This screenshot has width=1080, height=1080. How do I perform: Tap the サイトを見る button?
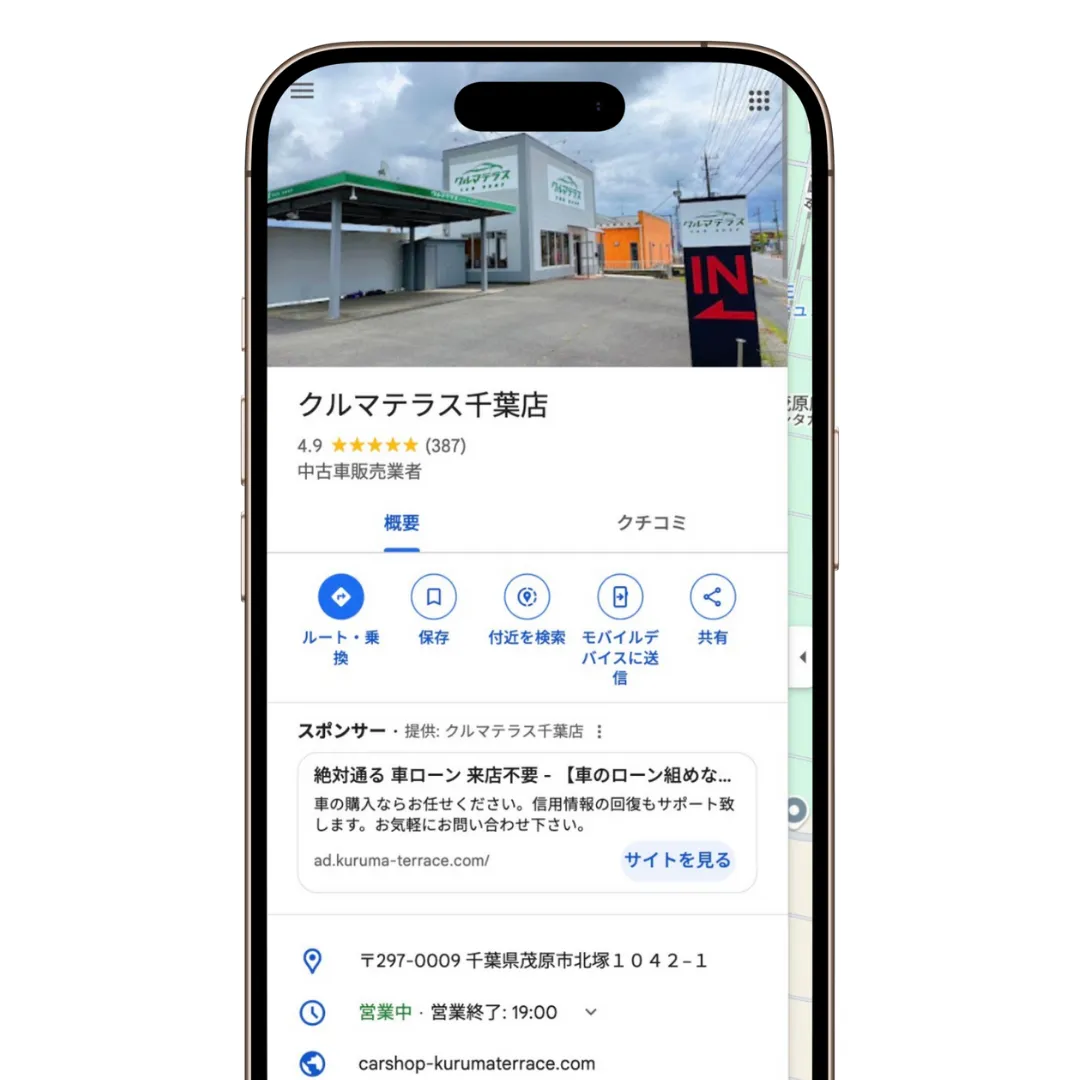[677, 860]
